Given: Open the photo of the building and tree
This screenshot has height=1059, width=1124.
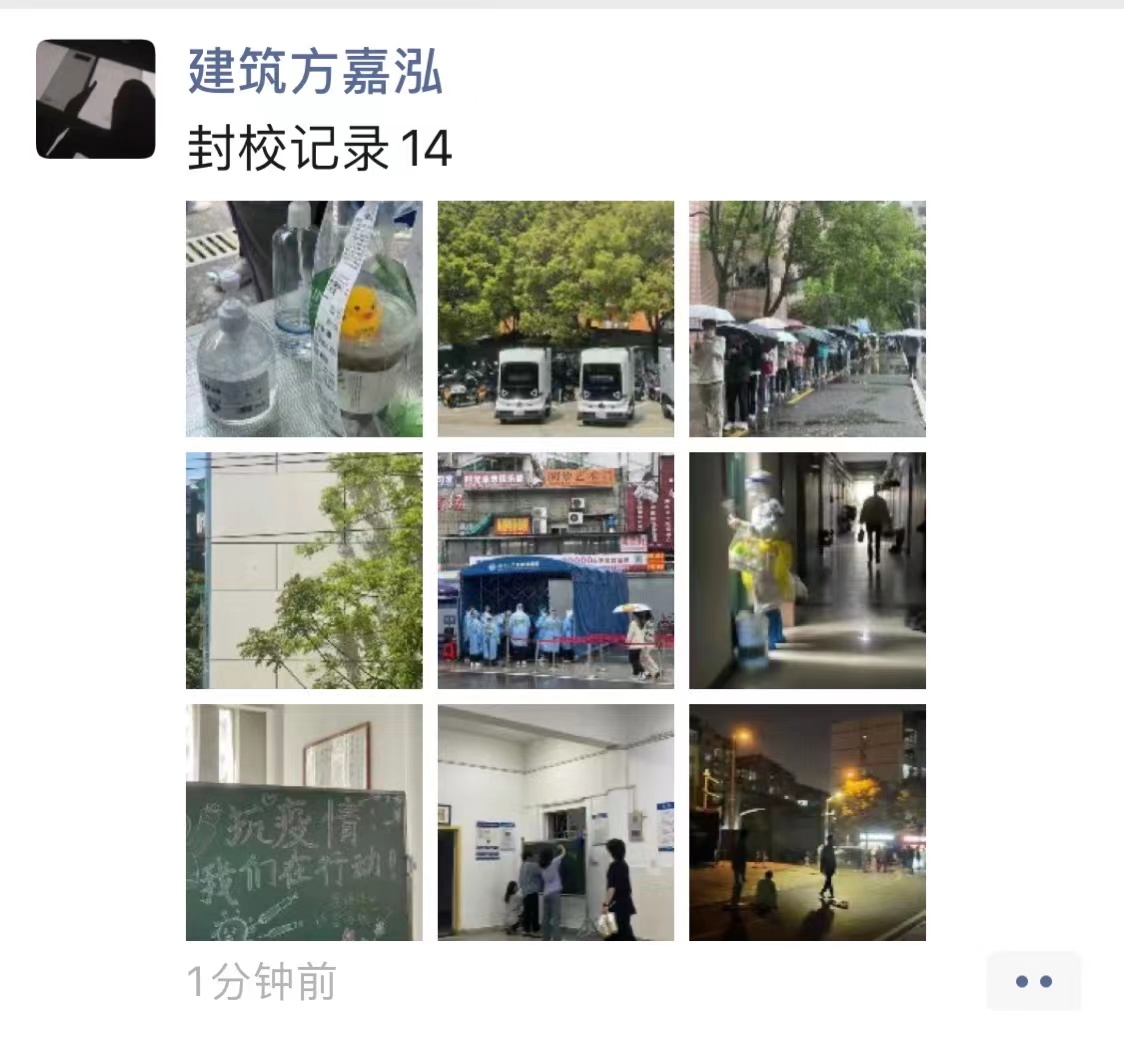Looking at the screenshot, I should coord(304,570).
